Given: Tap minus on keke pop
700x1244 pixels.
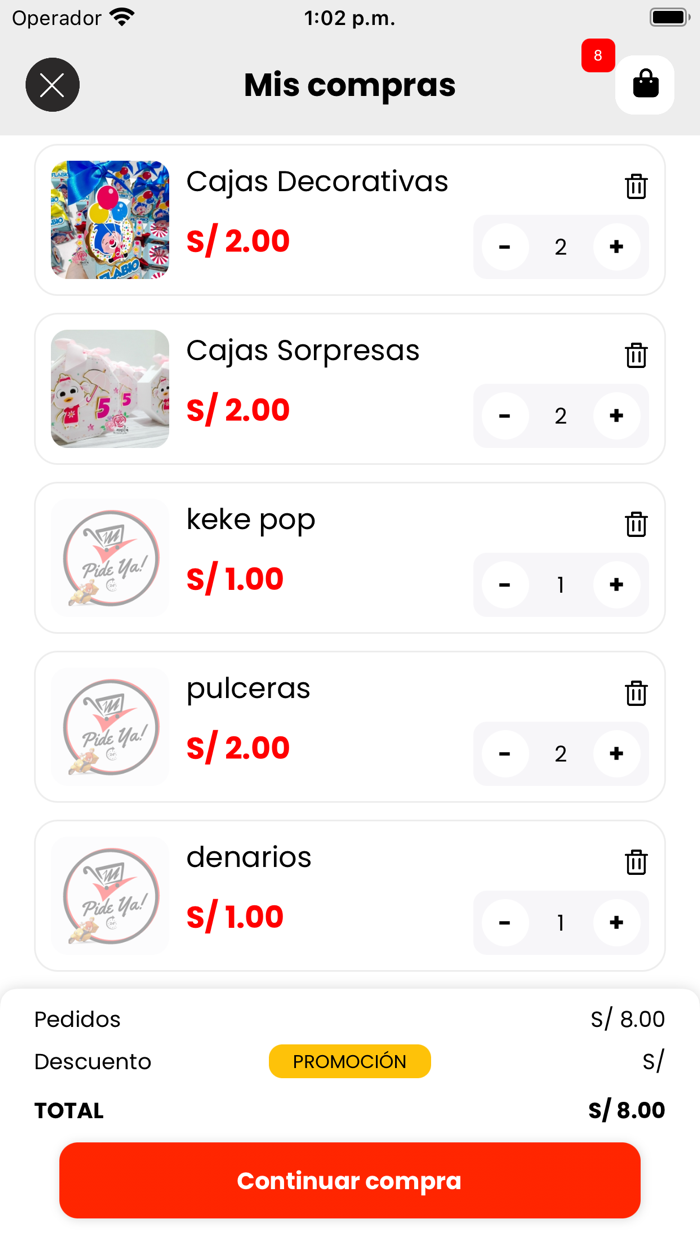Looking at the screenshot, I should click(505, 585).
